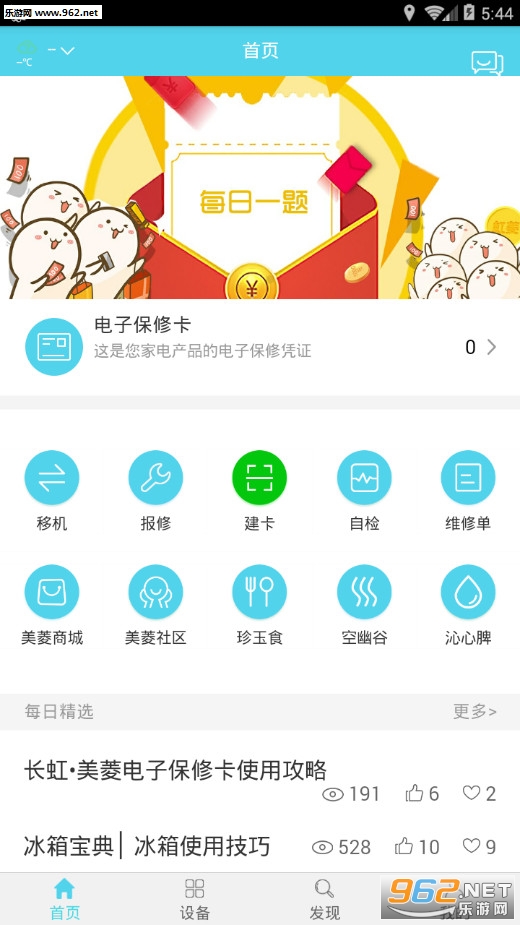Open the 电子保修卡 row

click(260, 347)
